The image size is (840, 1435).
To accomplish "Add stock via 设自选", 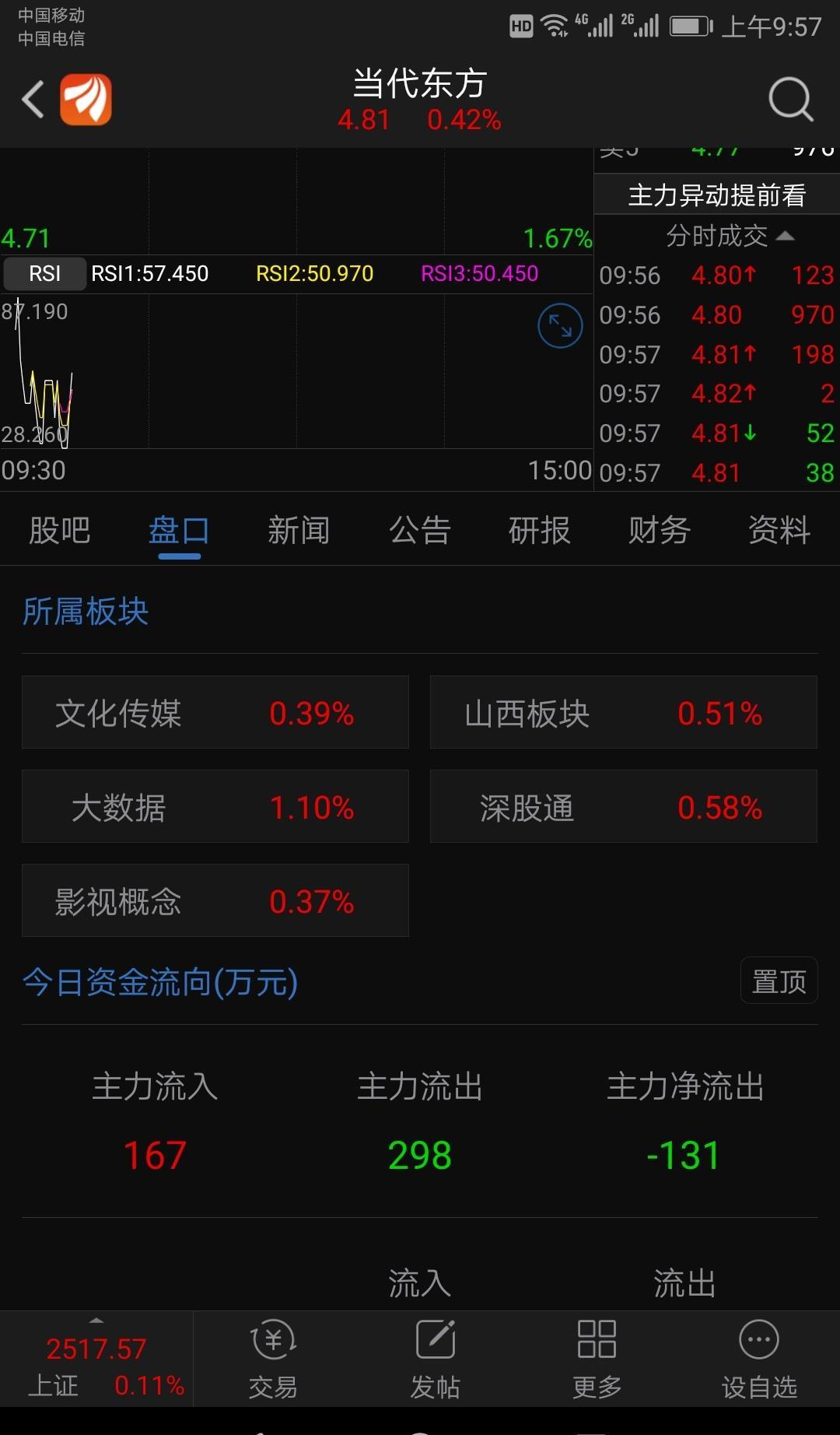I will tap(759, 1359).
